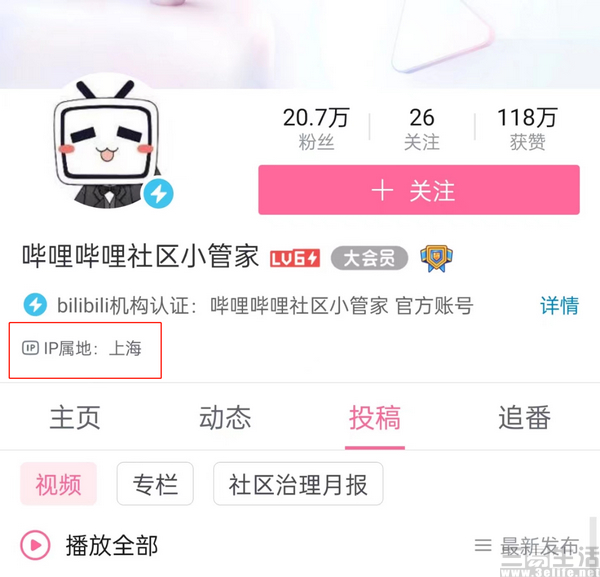Tap the 大会员 membership badge
This screenshot has width=600, height=577.
coord(369,258)
